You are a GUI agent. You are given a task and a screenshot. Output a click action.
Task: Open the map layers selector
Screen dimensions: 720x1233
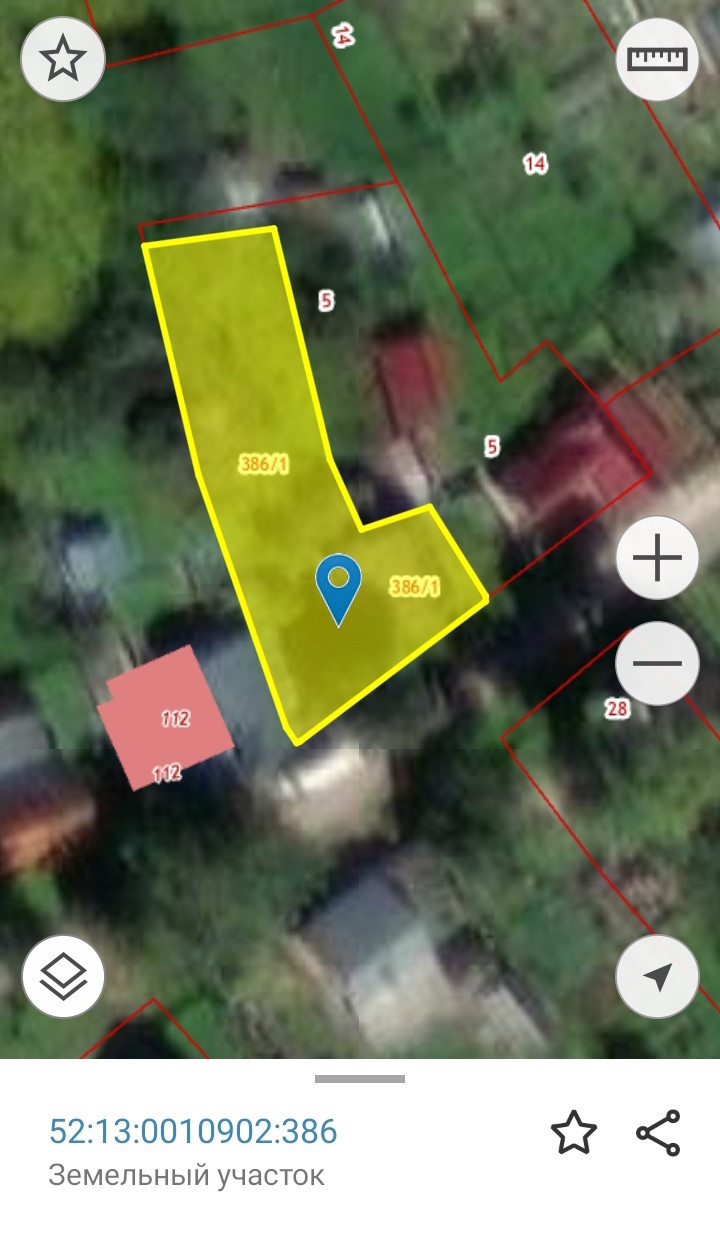coord(63,976)
